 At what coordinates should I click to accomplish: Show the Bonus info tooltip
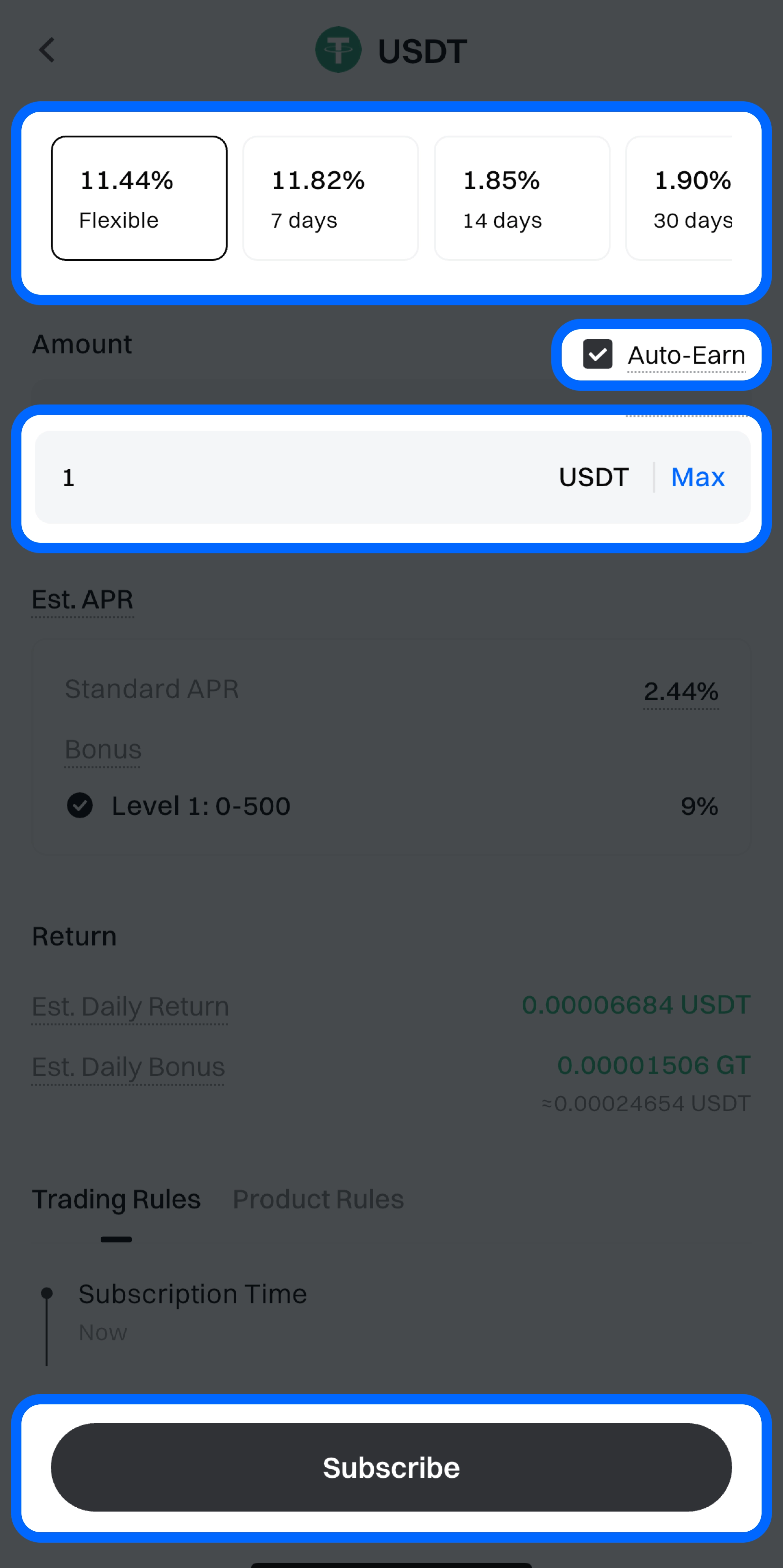103,749
